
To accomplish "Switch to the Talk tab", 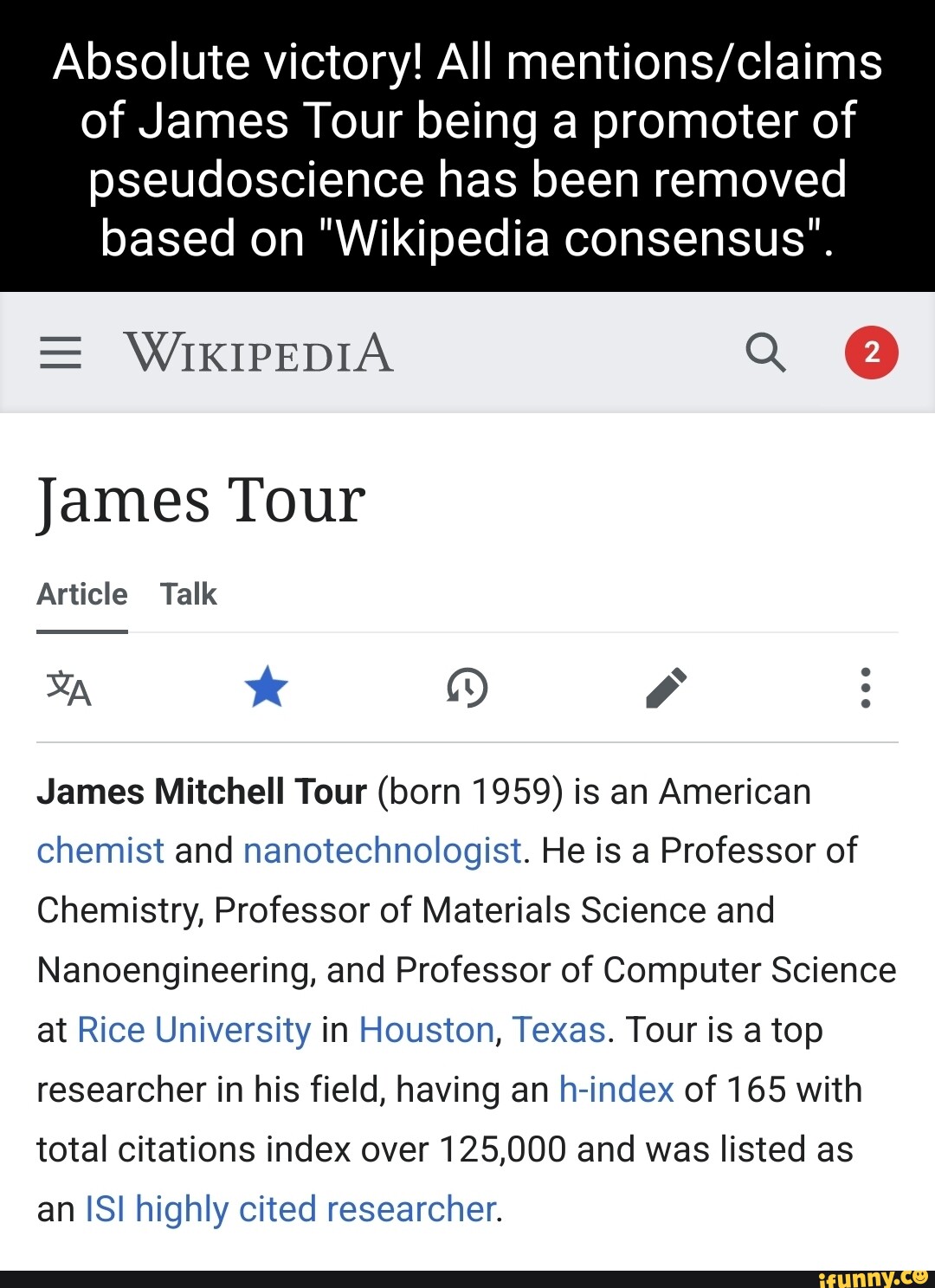I will (188, 595).
